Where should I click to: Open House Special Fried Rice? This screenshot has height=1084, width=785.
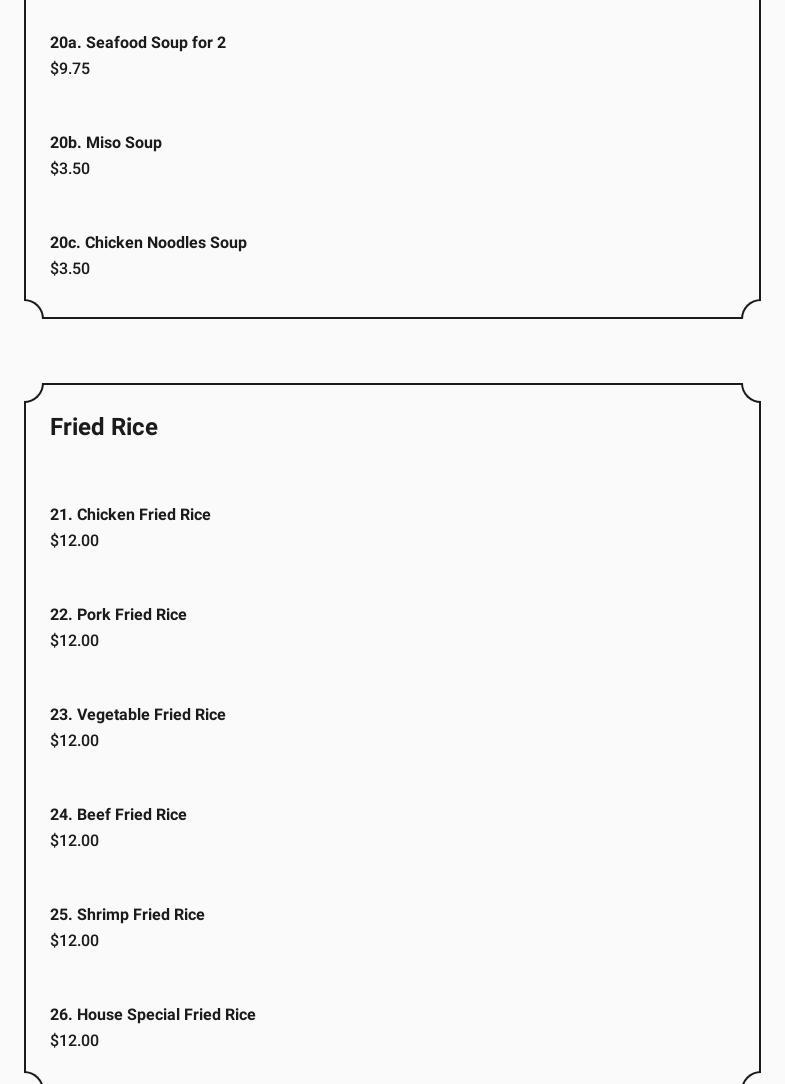(x=153, y=1015)
